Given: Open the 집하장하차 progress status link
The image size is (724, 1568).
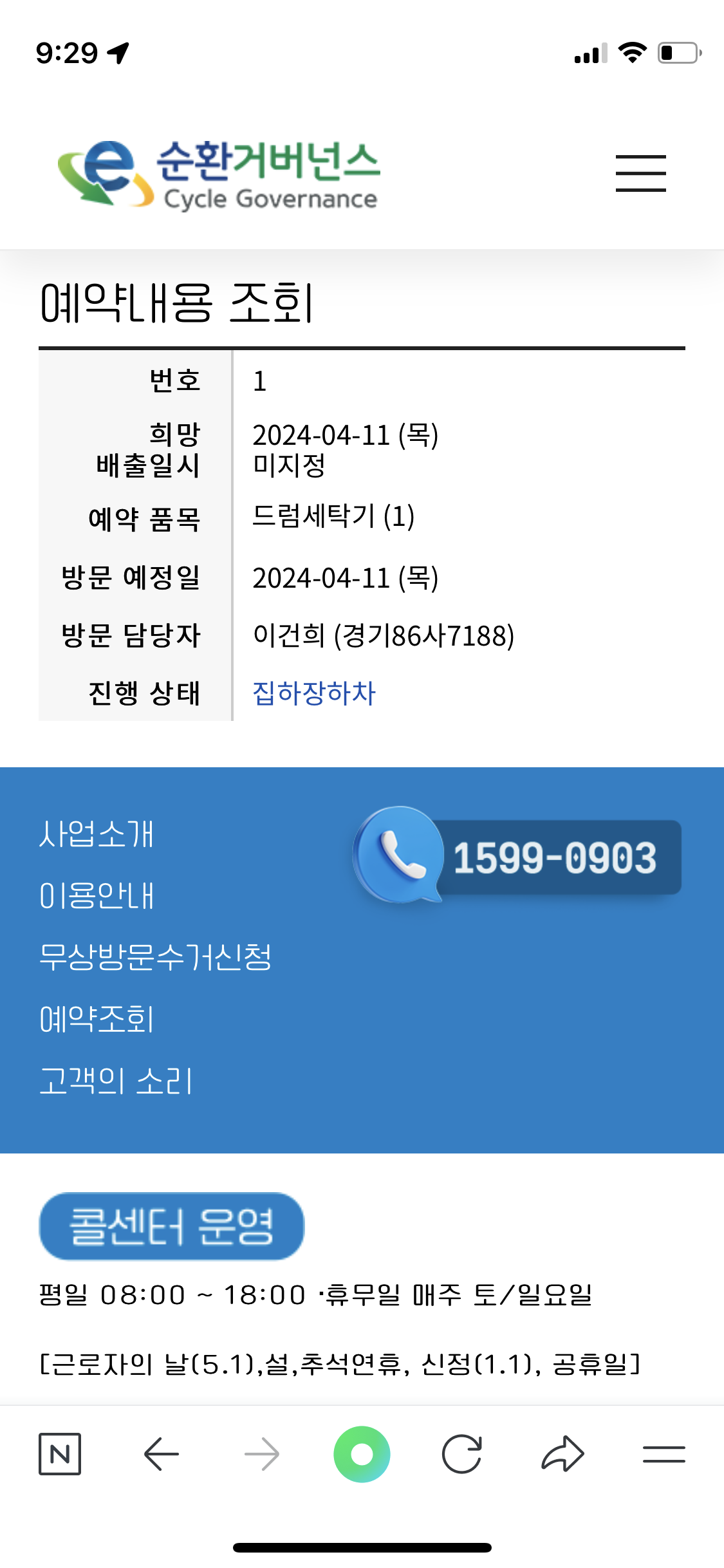Looking at the screenshot, I should (x=313, y=693).
